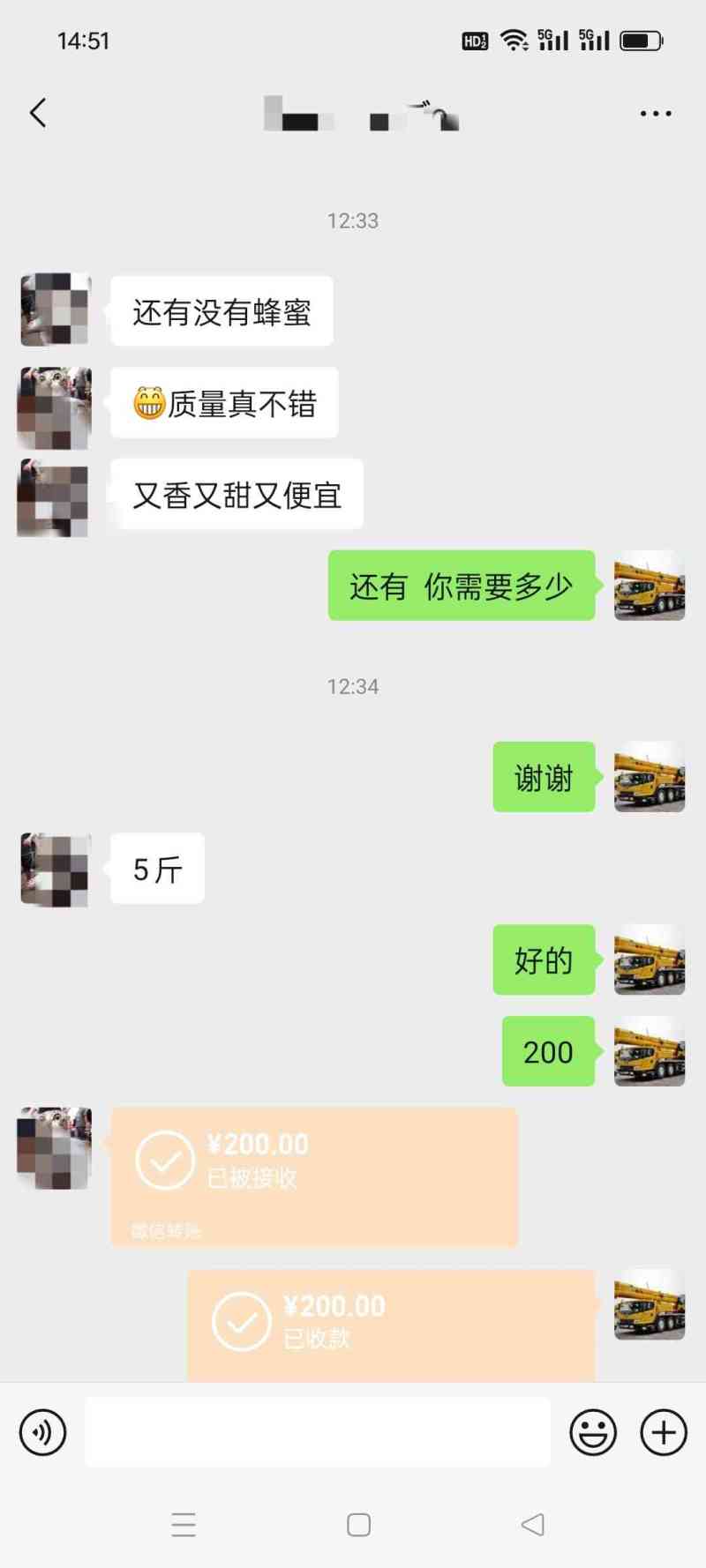The image size is (706, 1568).
Task: Focus the message text field
Action: click(x=318, y=1432)
